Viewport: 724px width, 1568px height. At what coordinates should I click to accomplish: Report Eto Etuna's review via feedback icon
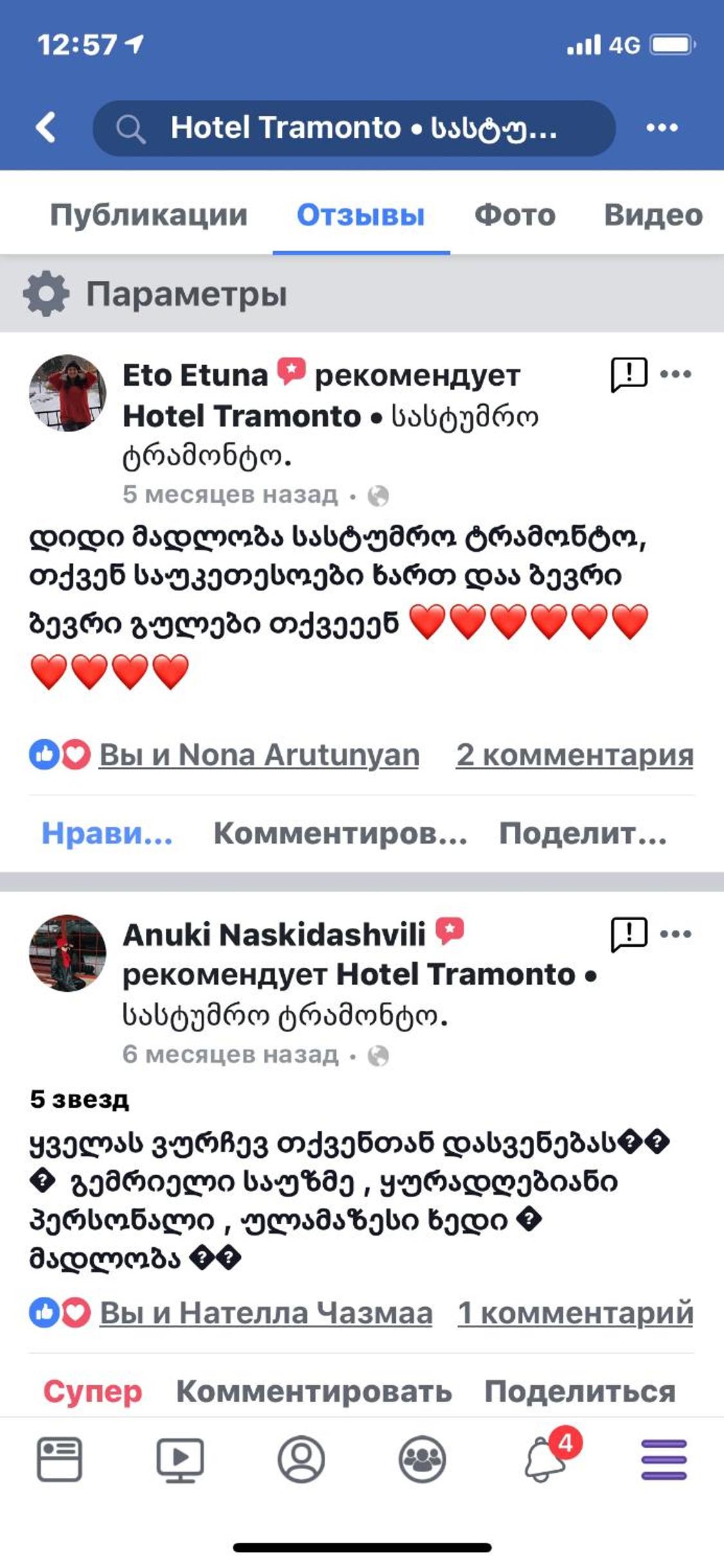629,374
